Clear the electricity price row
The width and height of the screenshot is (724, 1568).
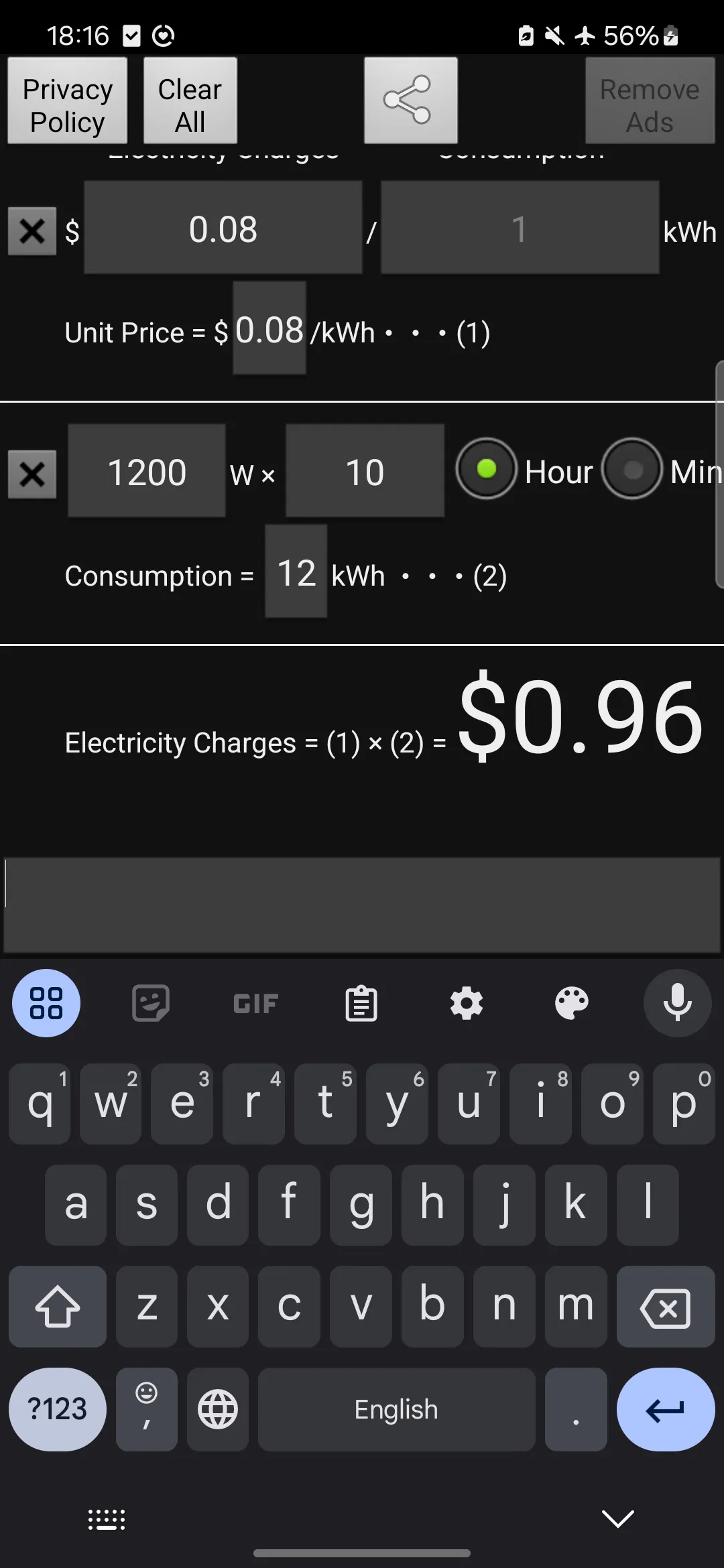pos(32,231)
